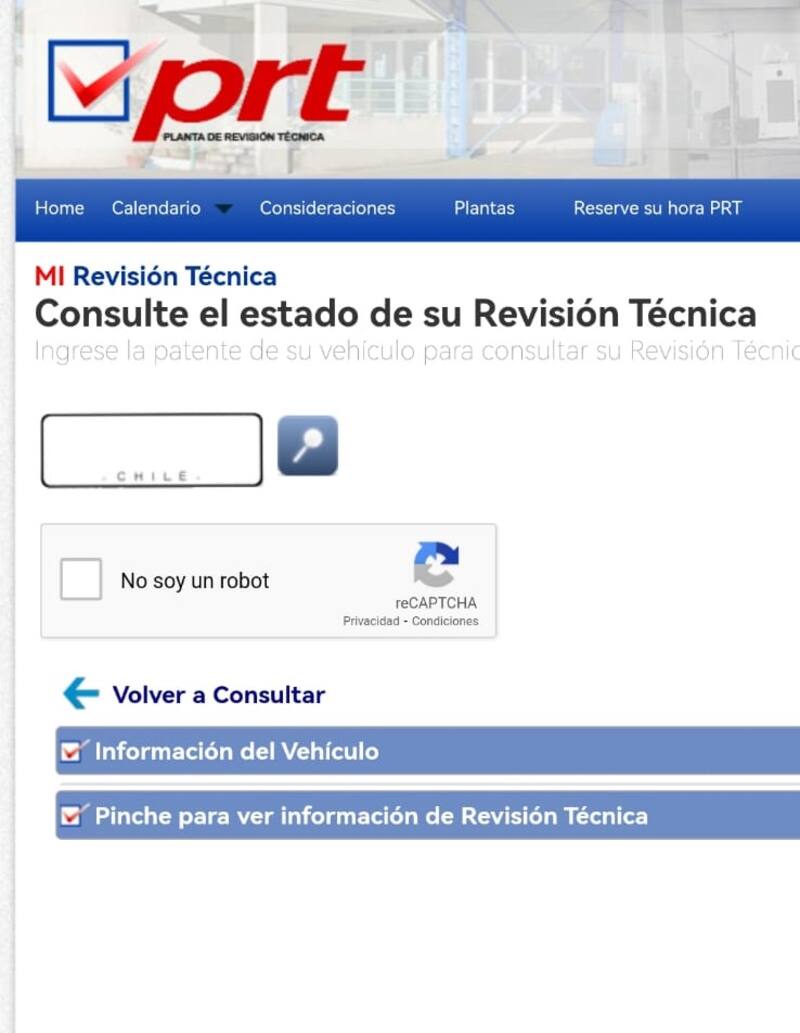Open reCAPTCHA Condiciones link
800x1033 pixels.
[445, 621]
